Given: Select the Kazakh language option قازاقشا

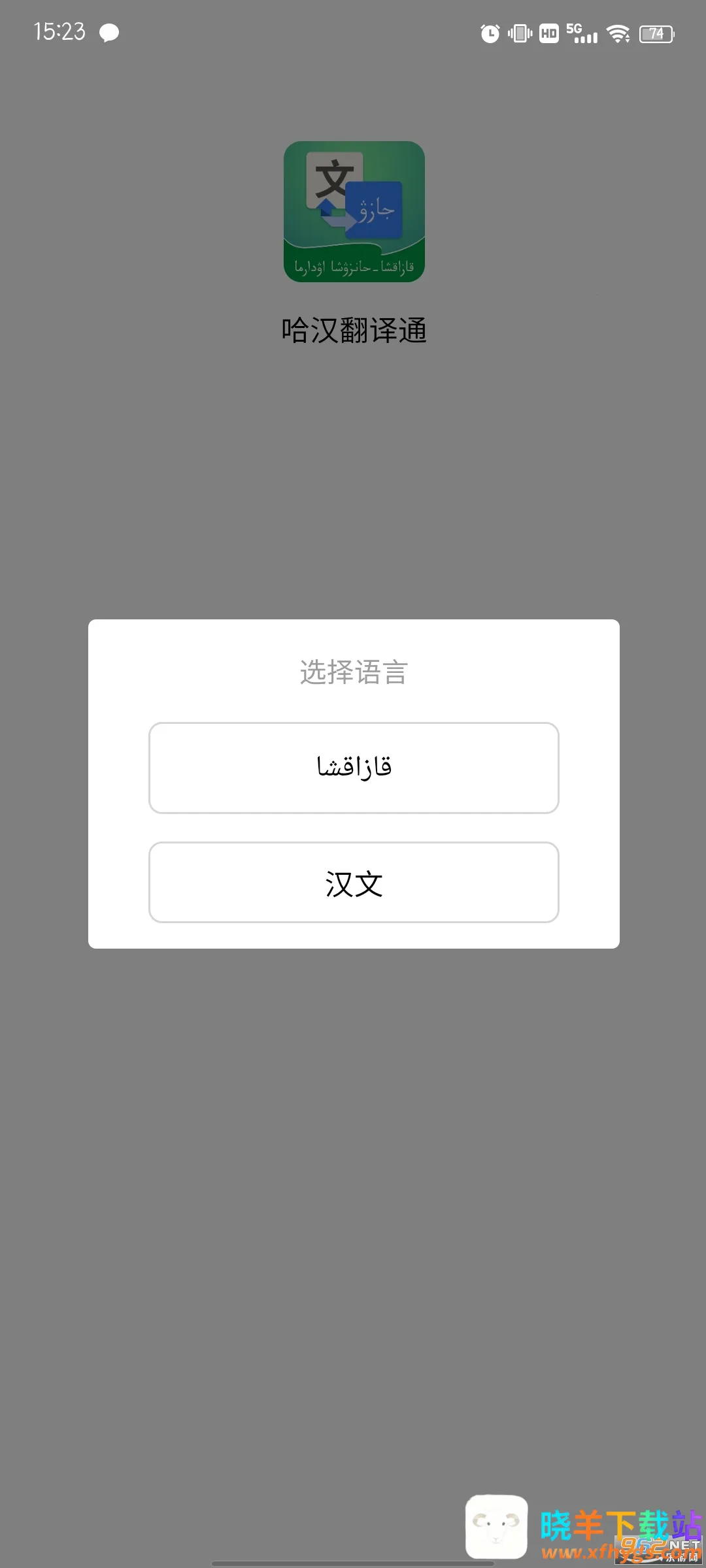Looking at the screenshot, I should (x=354, y=768).
